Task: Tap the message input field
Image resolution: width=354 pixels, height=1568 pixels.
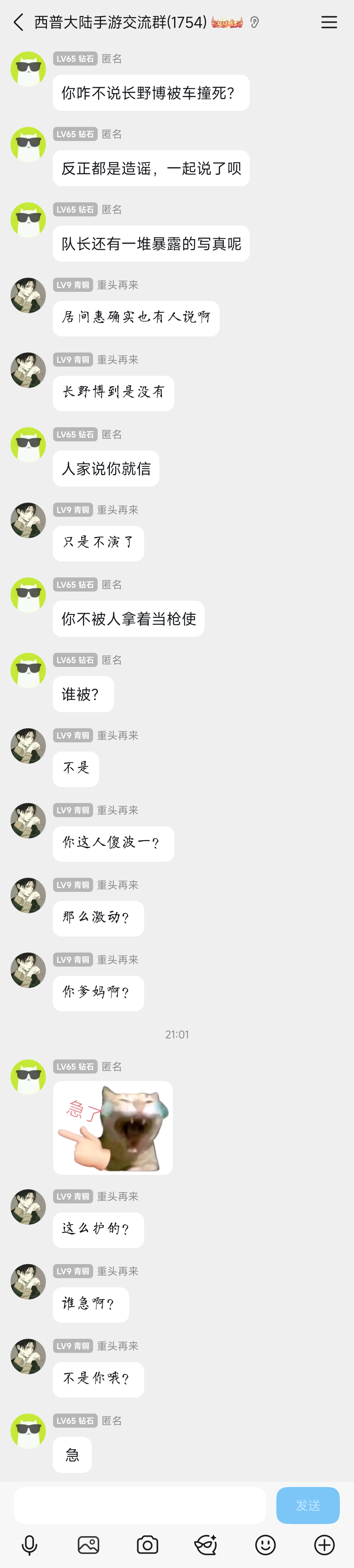Action: click(x=140, y=1505)
